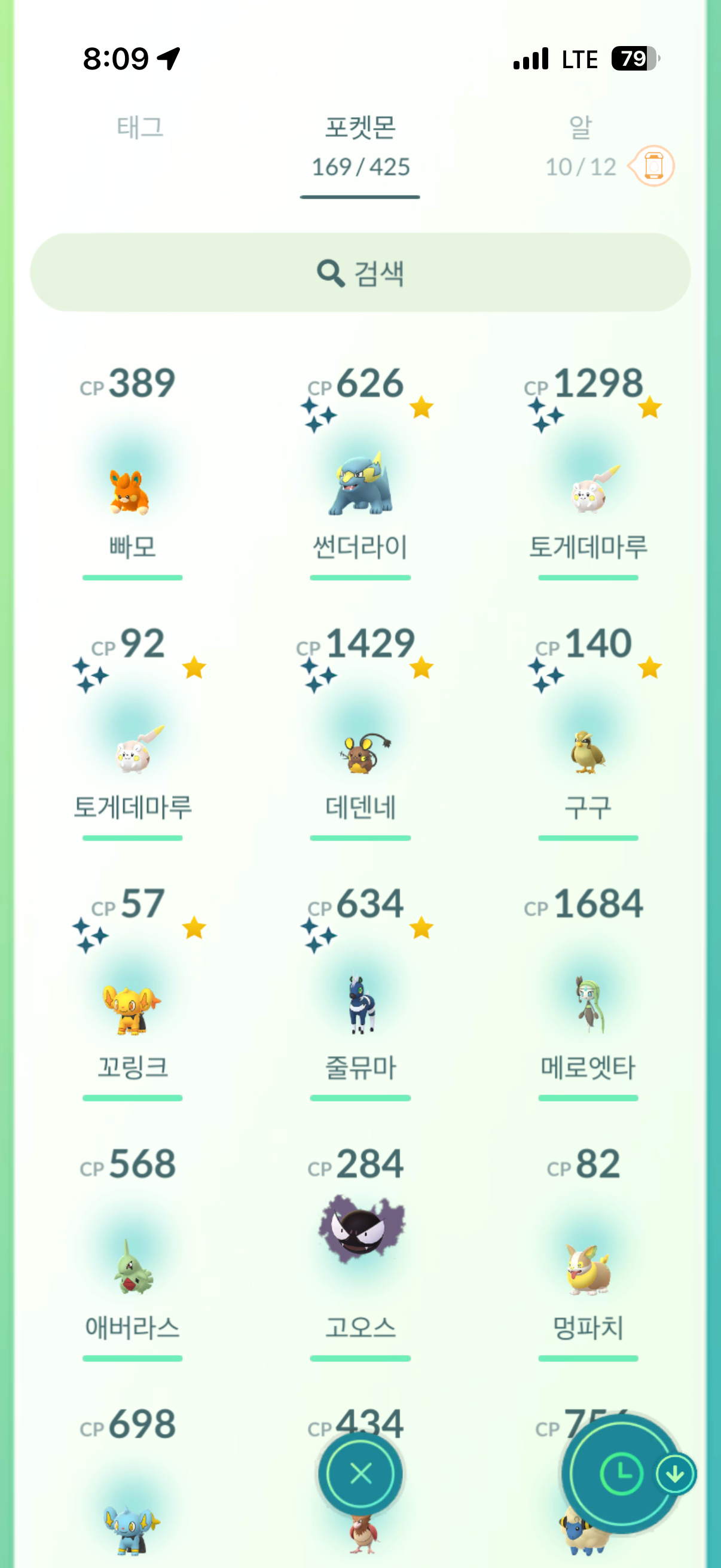Close the Pokémon list
This screenshot has width=721, height=1568.
tap(361, 1474)
